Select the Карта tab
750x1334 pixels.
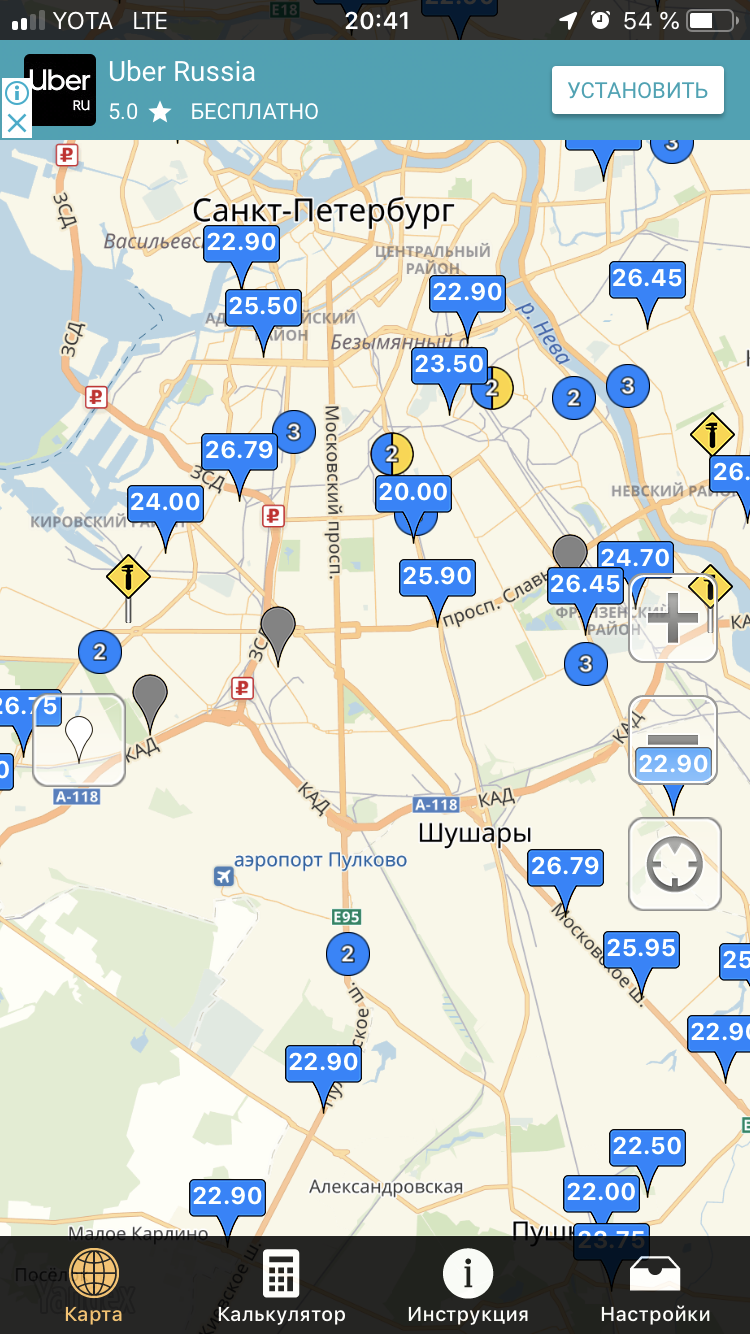[93, 1288]
